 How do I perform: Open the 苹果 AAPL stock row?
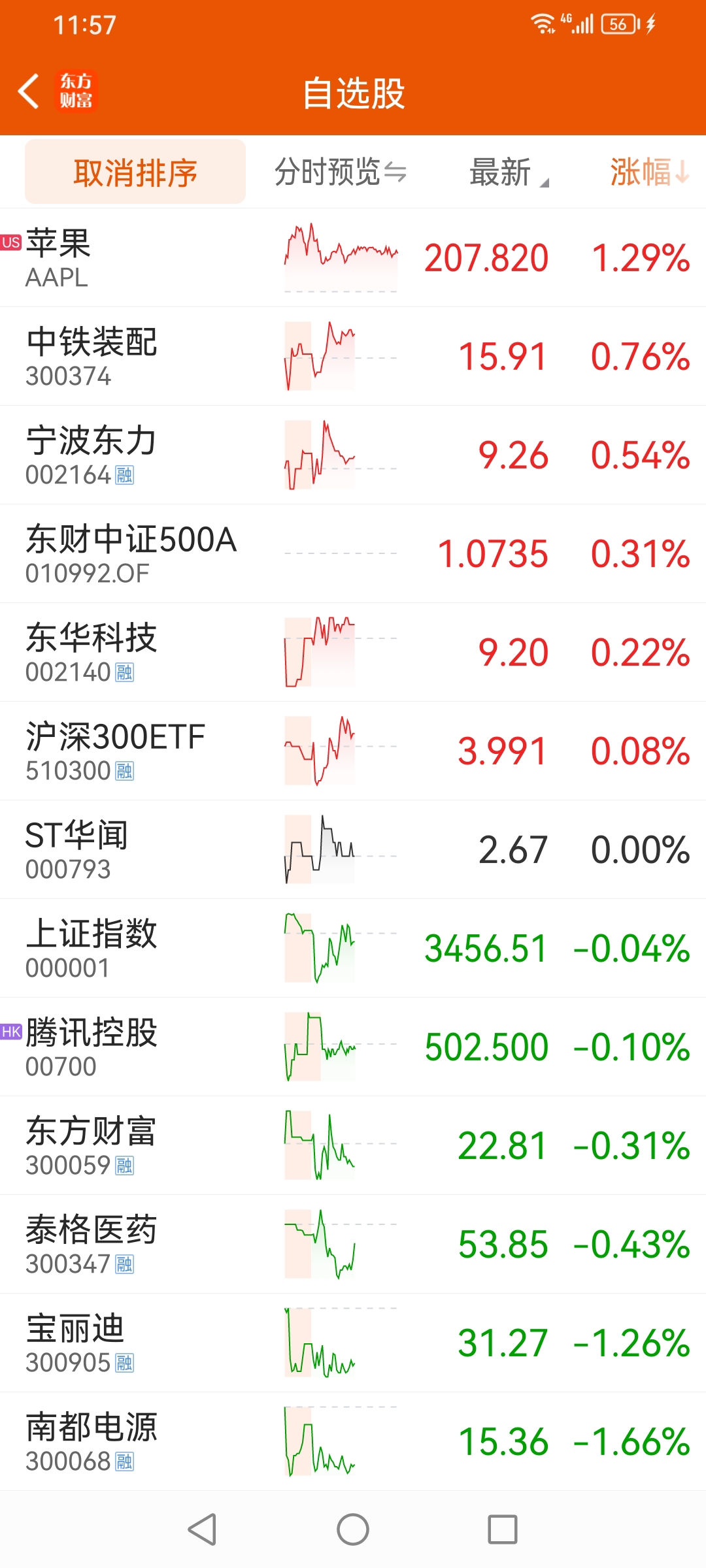353,258
